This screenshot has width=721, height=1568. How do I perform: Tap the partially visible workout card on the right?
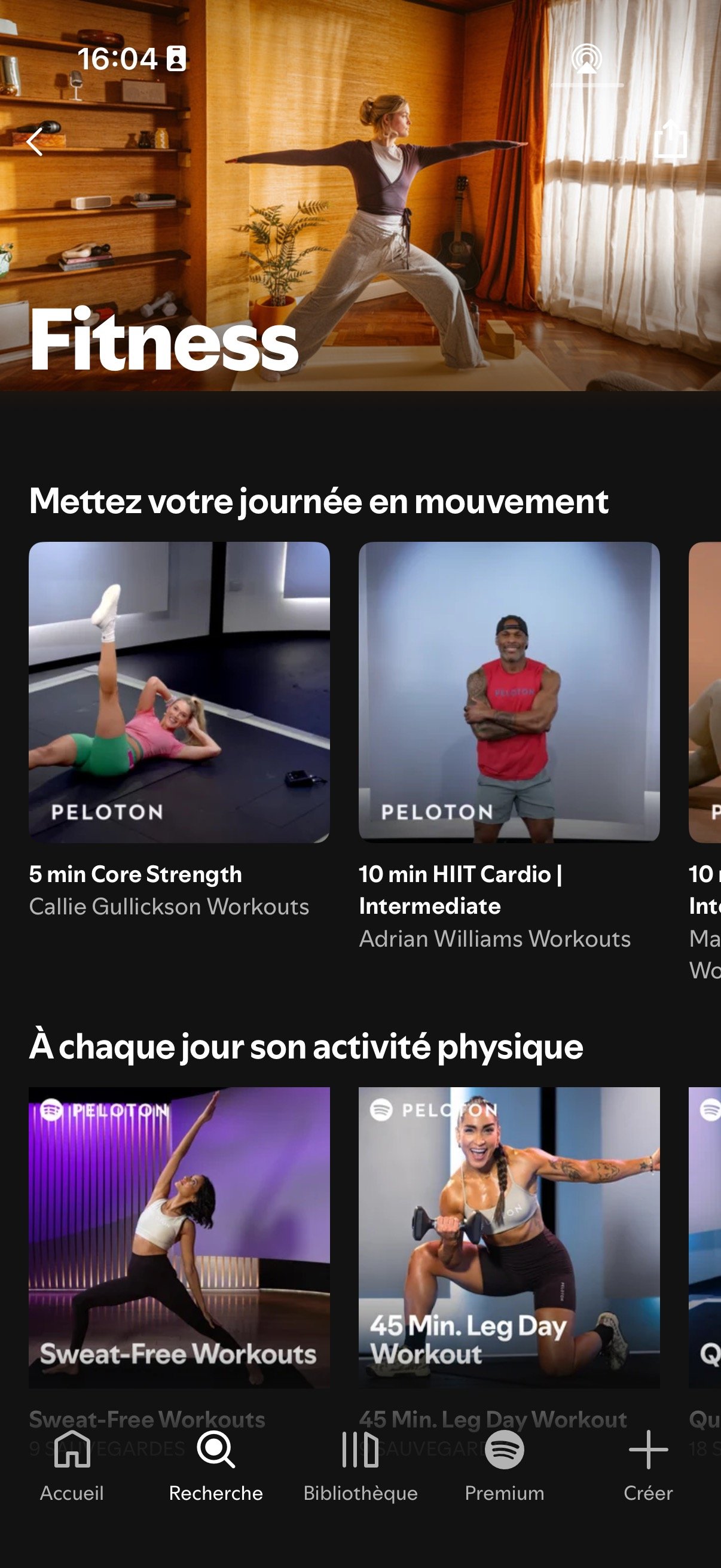pyautogui.click(x=706, y=694)
